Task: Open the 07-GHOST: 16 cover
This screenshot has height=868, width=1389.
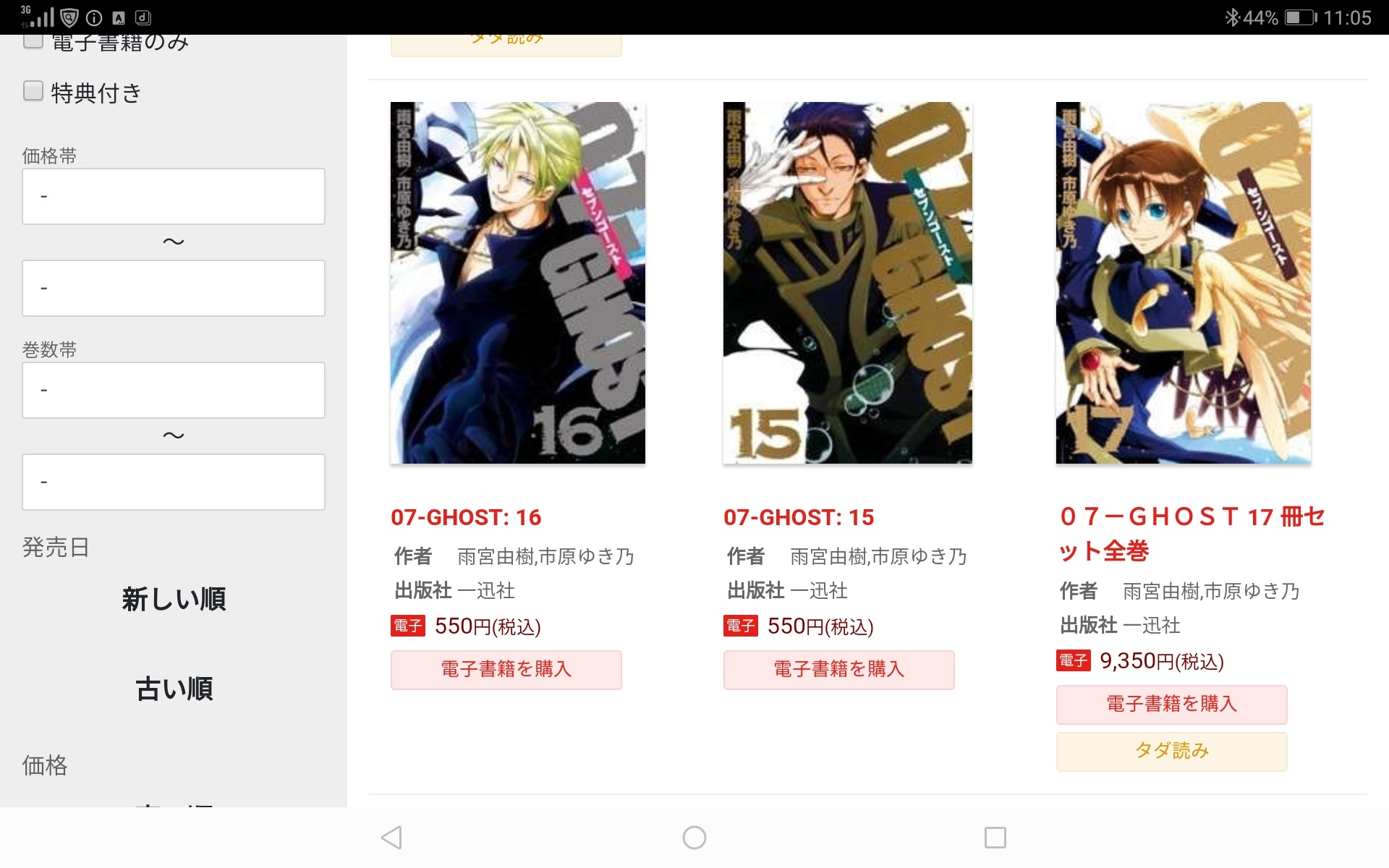Action: [x=518, y=282]
